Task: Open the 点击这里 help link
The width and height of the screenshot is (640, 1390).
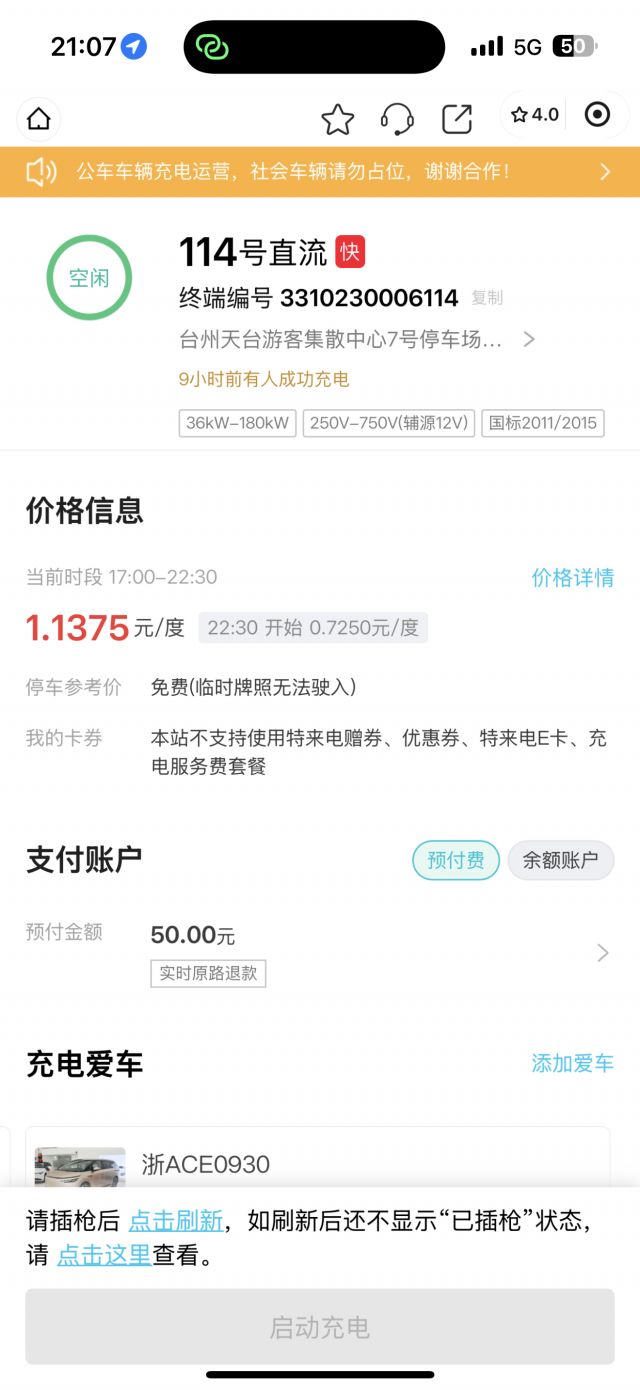Action: [104, 1255]
